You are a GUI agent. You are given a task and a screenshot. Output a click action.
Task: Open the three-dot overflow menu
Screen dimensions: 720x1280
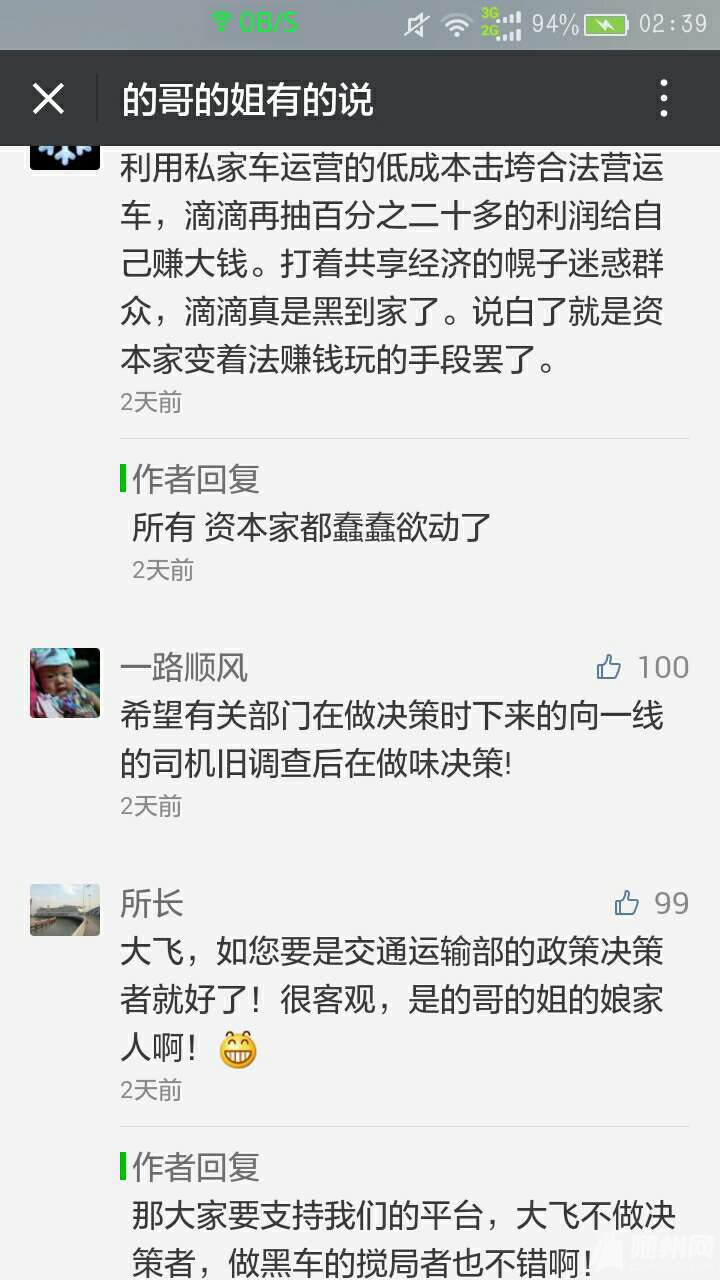pos(664,99)
